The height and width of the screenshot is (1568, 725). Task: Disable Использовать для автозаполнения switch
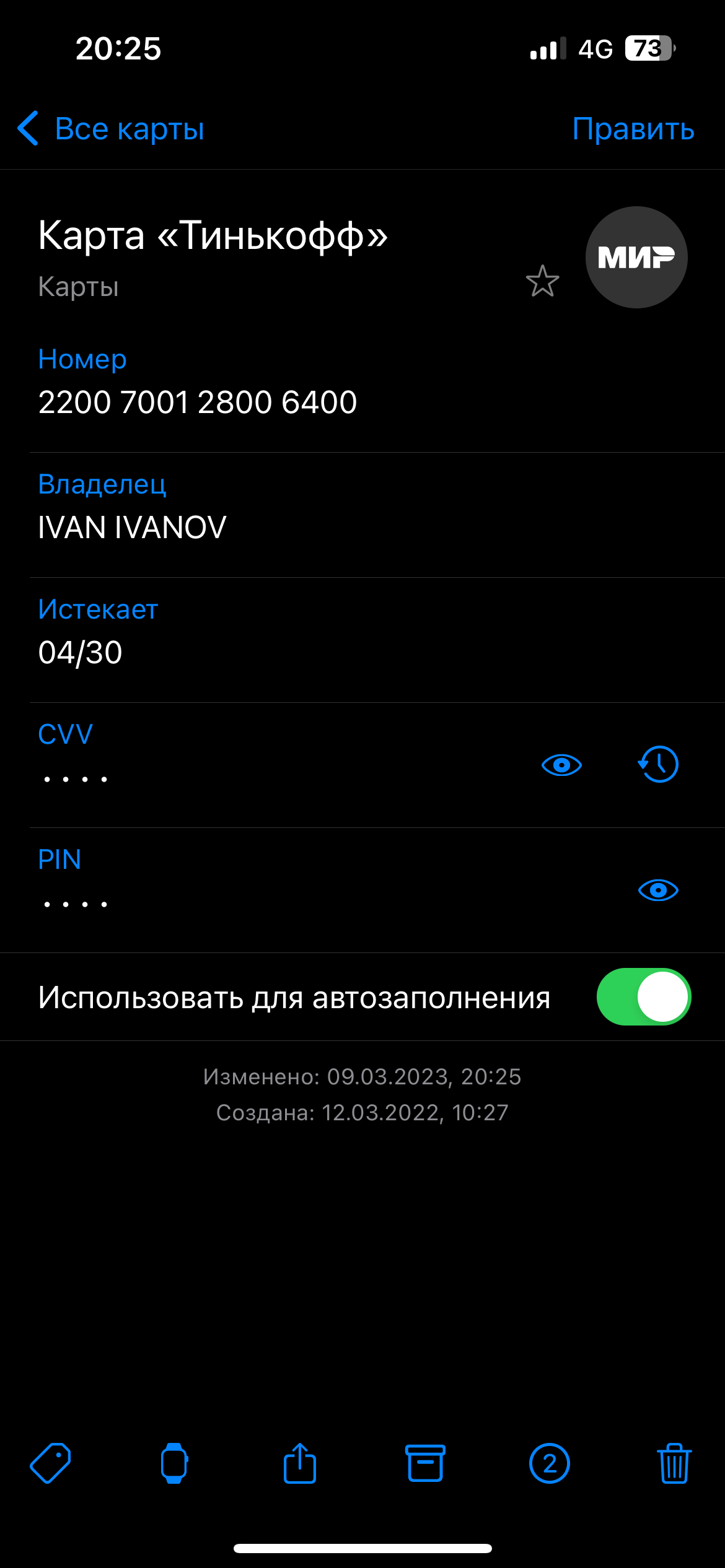click(x=644, y=997)
